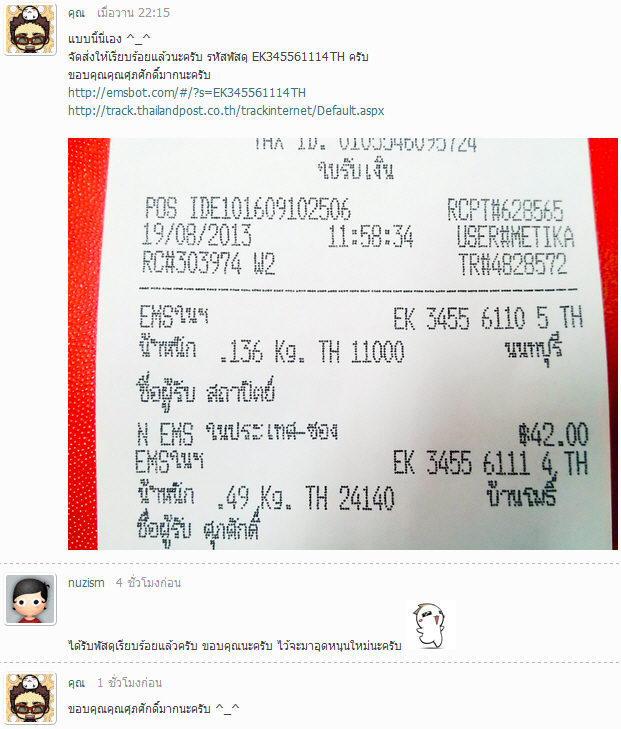
Task: Open the emsbot.com tracking link
Action: pos(186,93)
